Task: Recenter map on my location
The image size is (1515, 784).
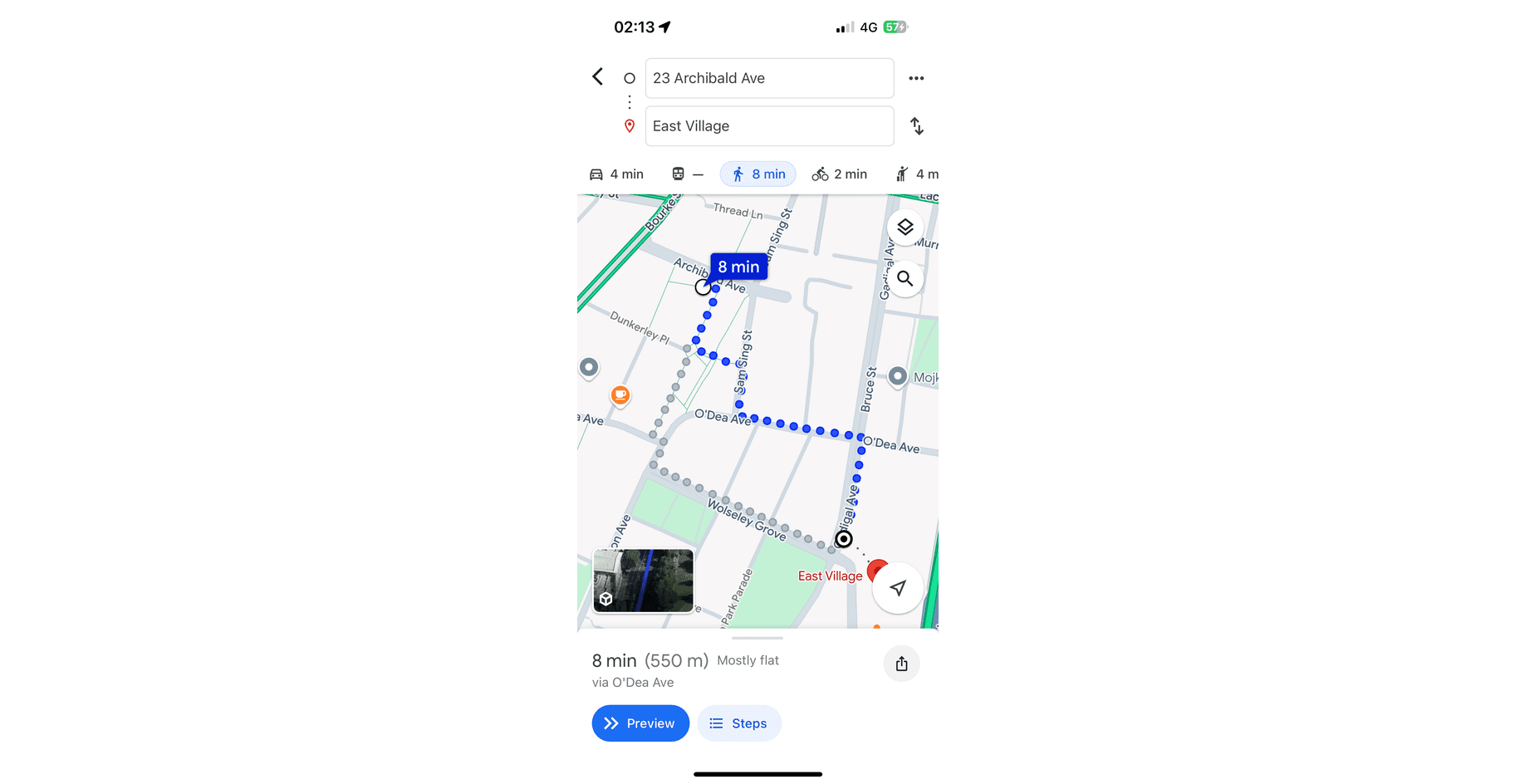Action: (x=897, y=588)
